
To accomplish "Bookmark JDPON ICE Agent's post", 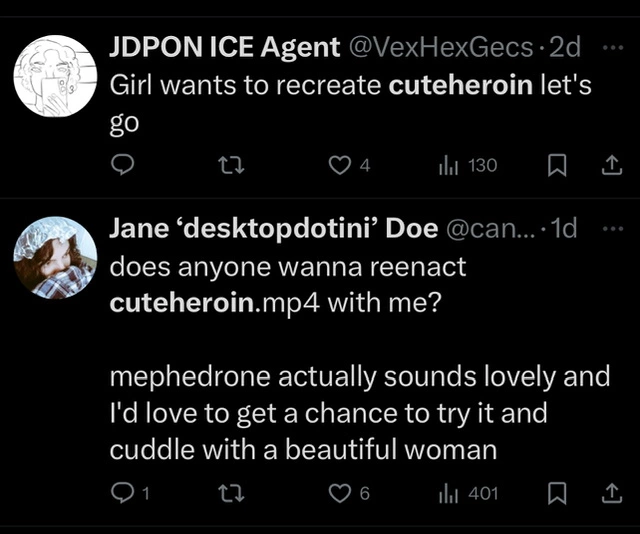I will point(558,166).
